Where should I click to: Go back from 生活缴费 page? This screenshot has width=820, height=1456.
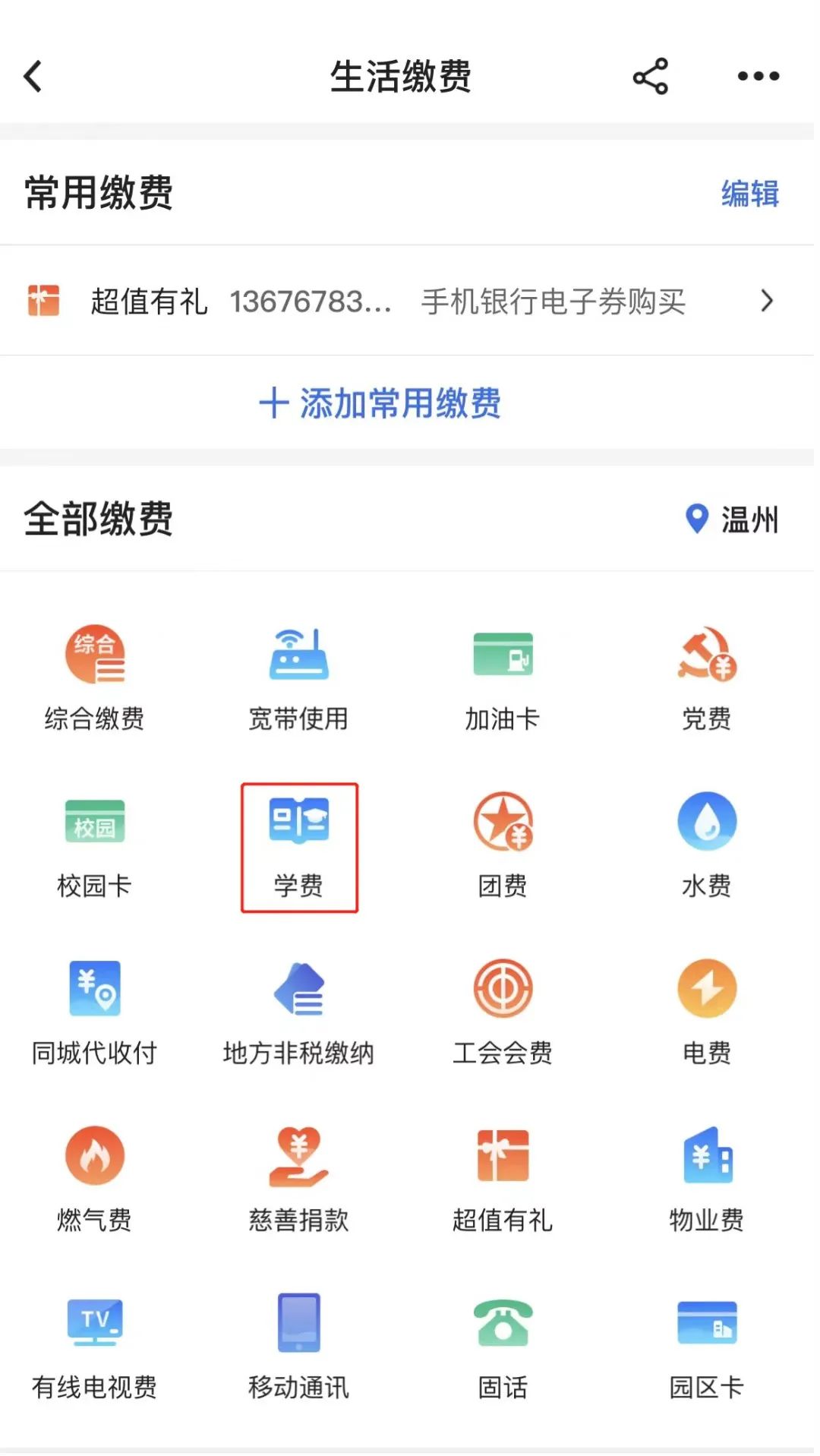[33, 77]
